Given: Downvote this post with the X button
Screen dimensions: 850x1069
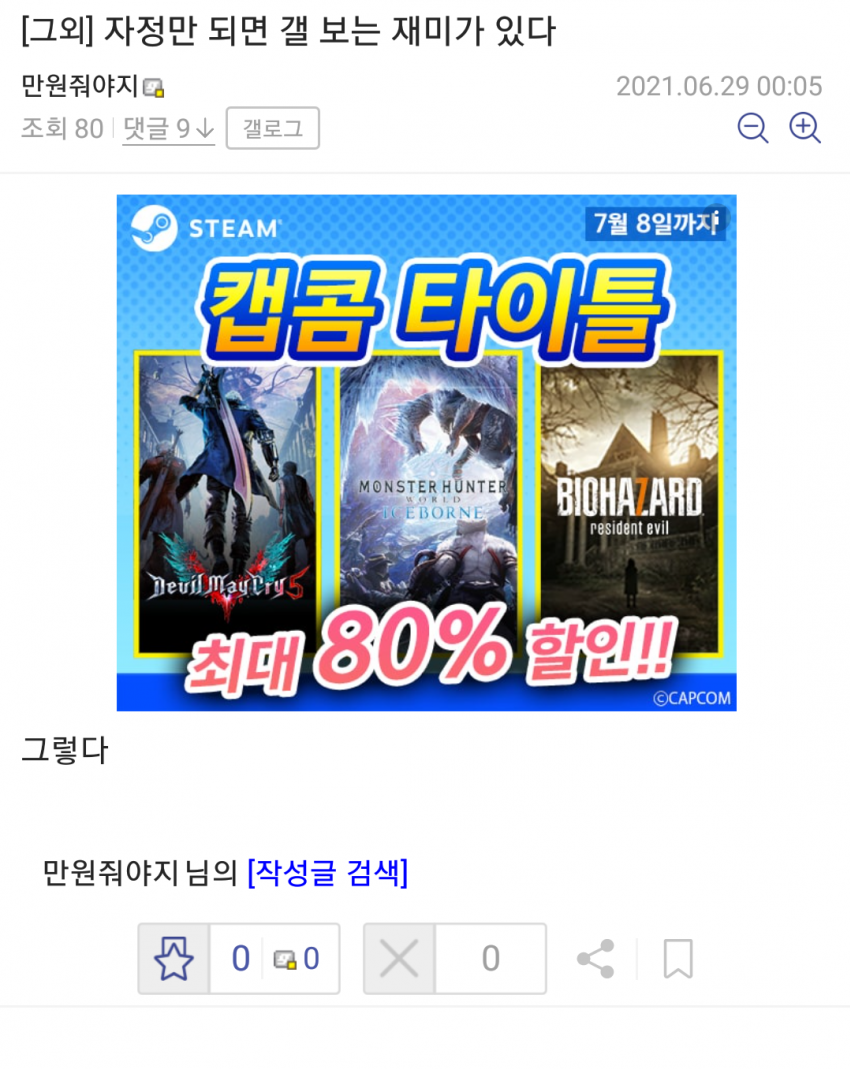Looking at the screenshot, I should pyautogui.click(x=399, y=958).
